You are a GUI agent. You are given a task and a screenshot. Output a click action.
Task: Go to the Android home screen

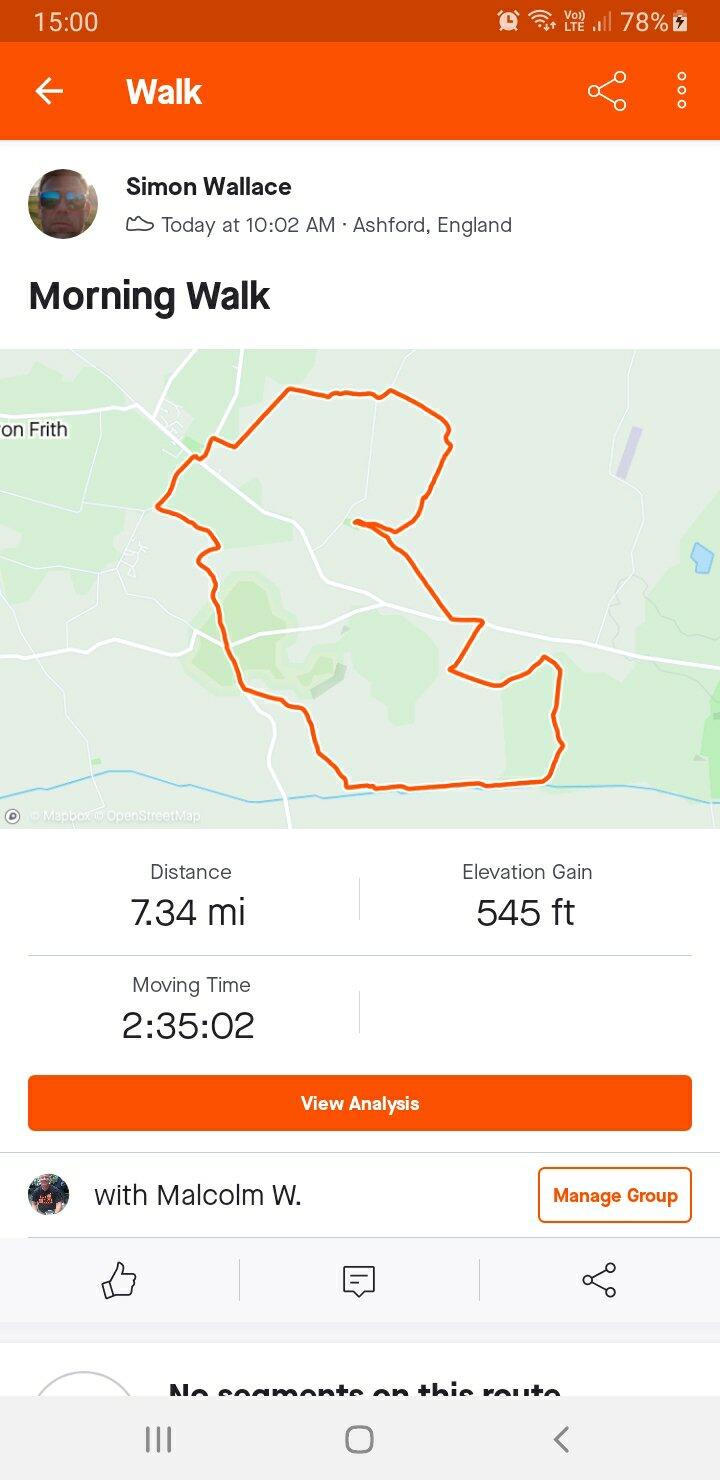pyautogui.click(x=360, y=1439)
